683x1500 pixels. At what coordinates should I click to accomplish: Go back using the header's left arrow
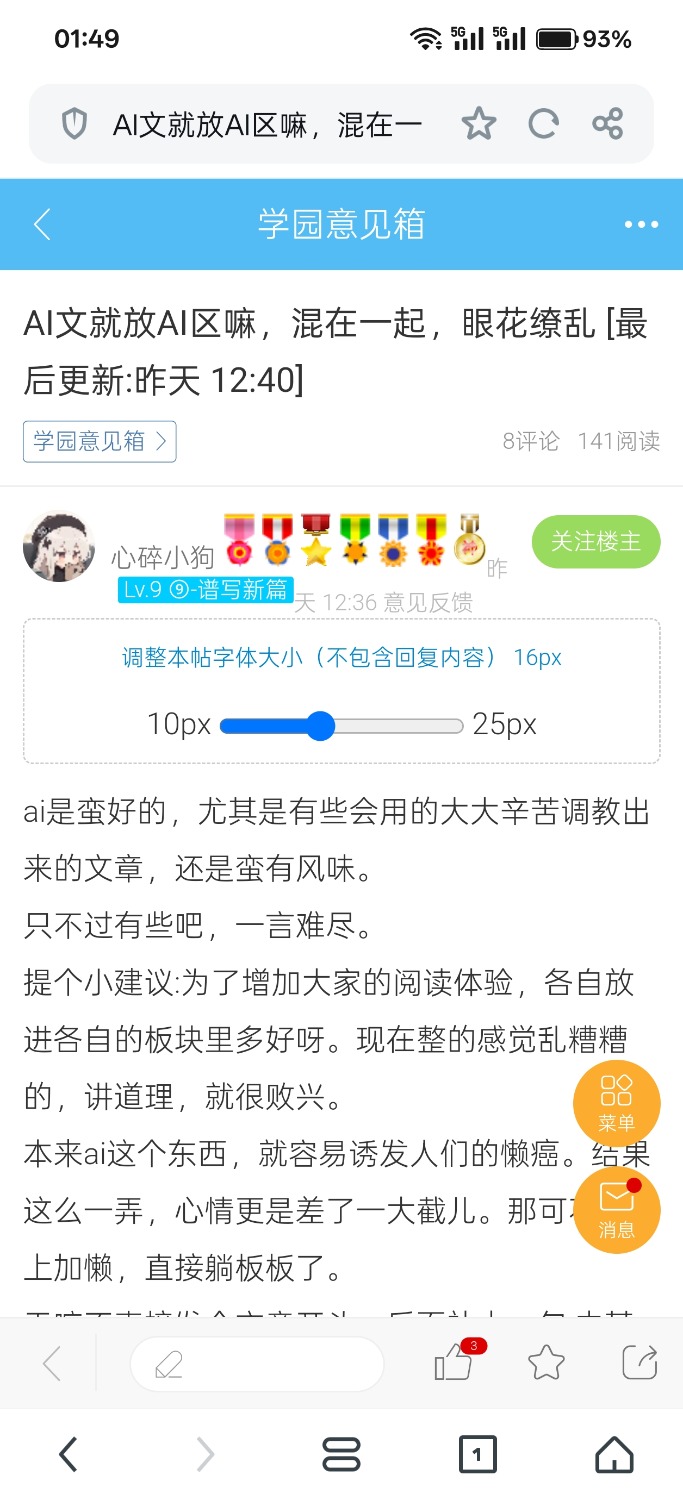[42, 224]
